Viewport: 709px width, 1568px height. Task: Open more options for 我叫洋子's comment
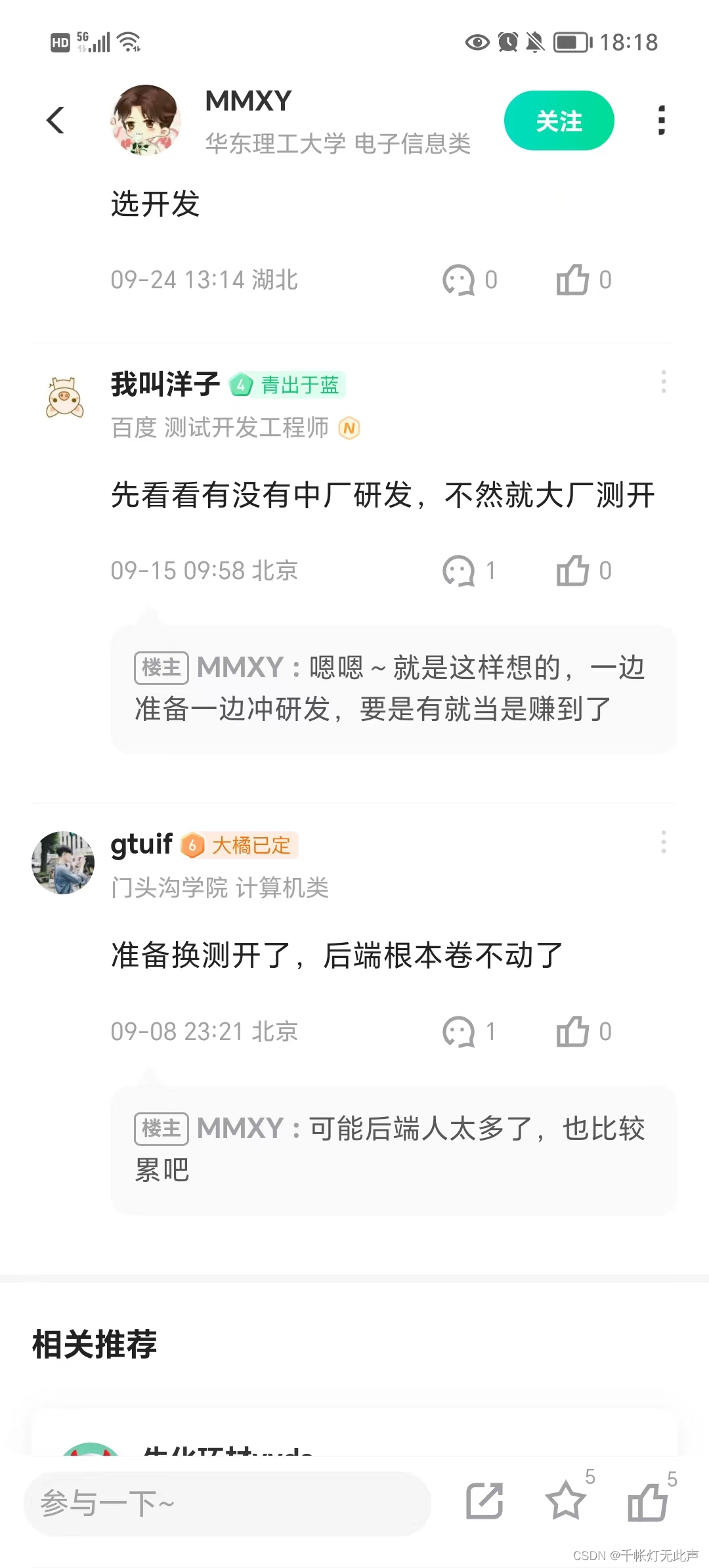663,381
